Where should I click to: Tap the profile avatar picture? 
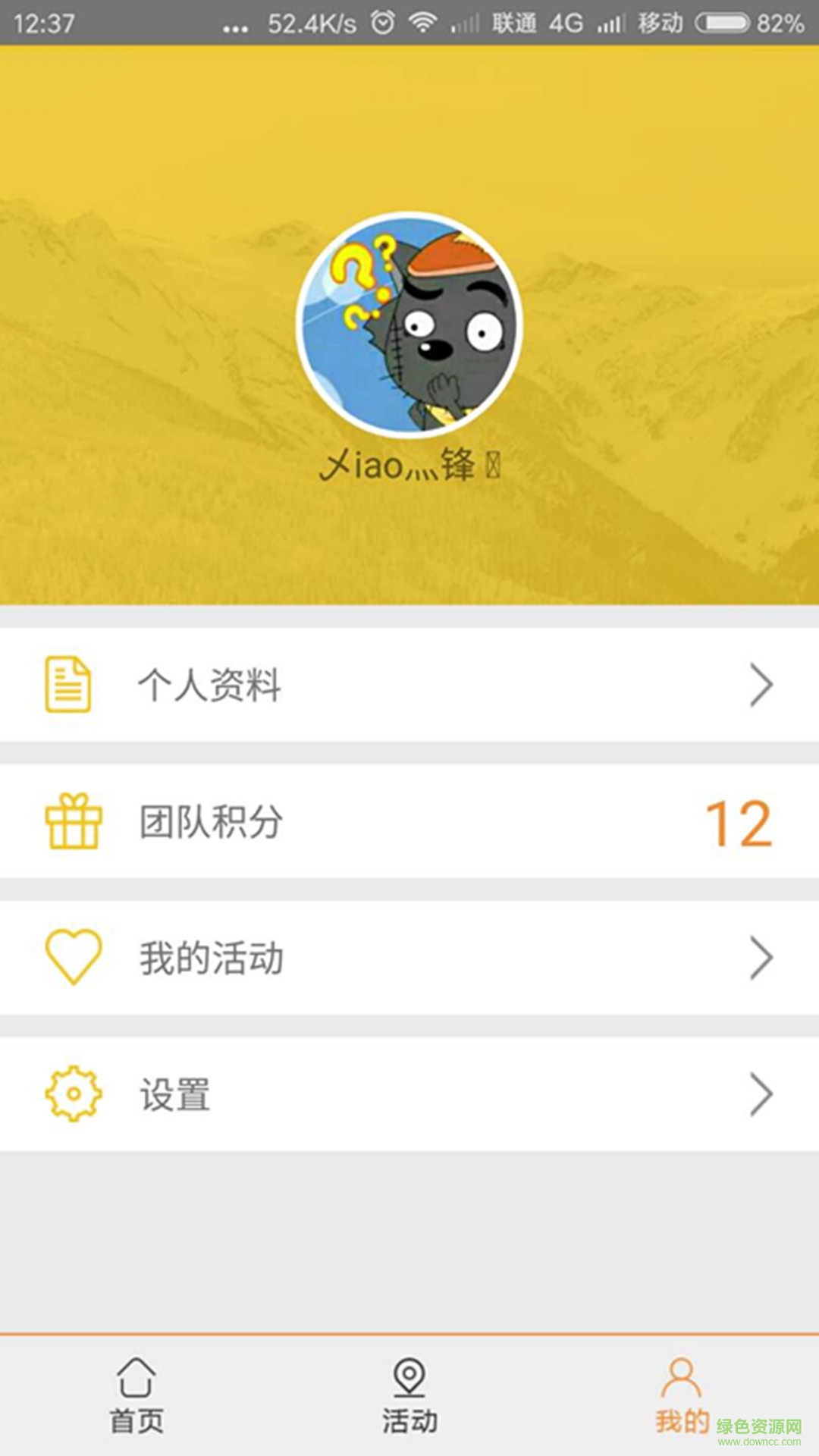coord(409,325)
